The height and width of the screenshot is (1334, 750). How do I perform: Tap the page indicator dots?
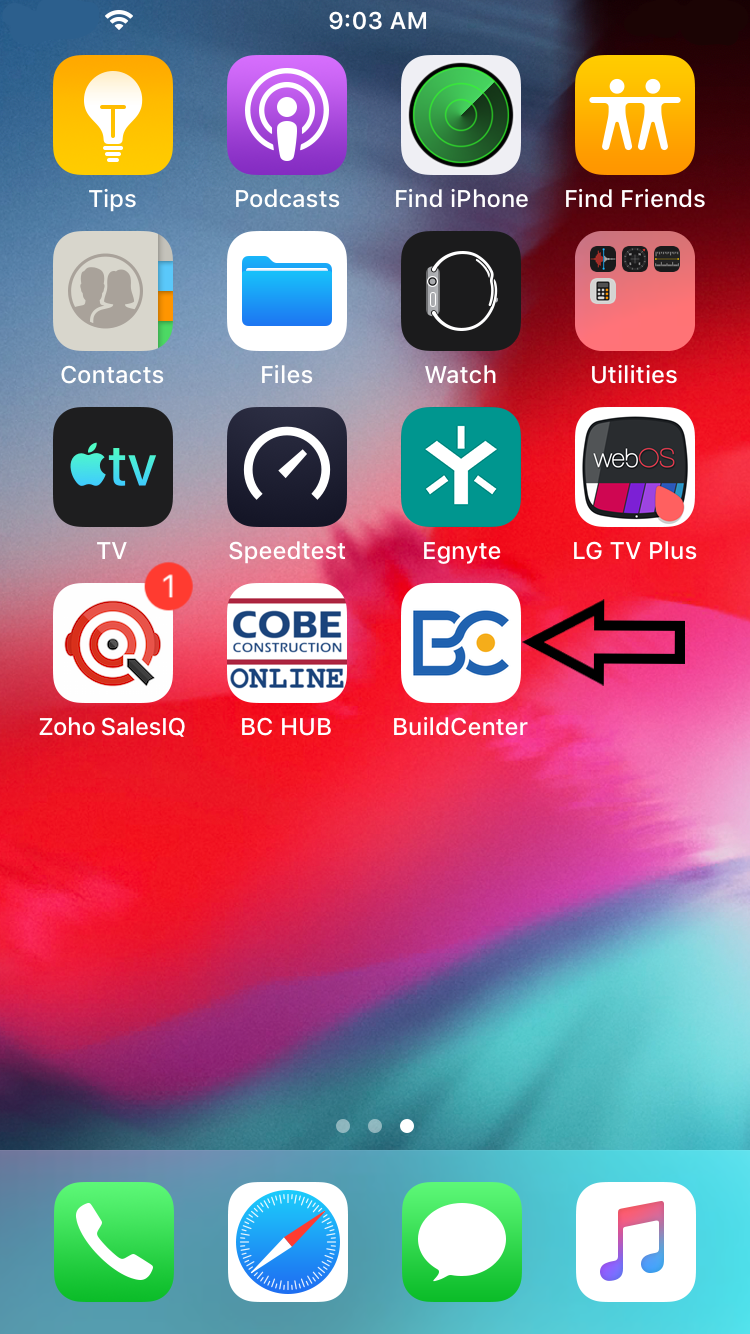(375, 1126)
